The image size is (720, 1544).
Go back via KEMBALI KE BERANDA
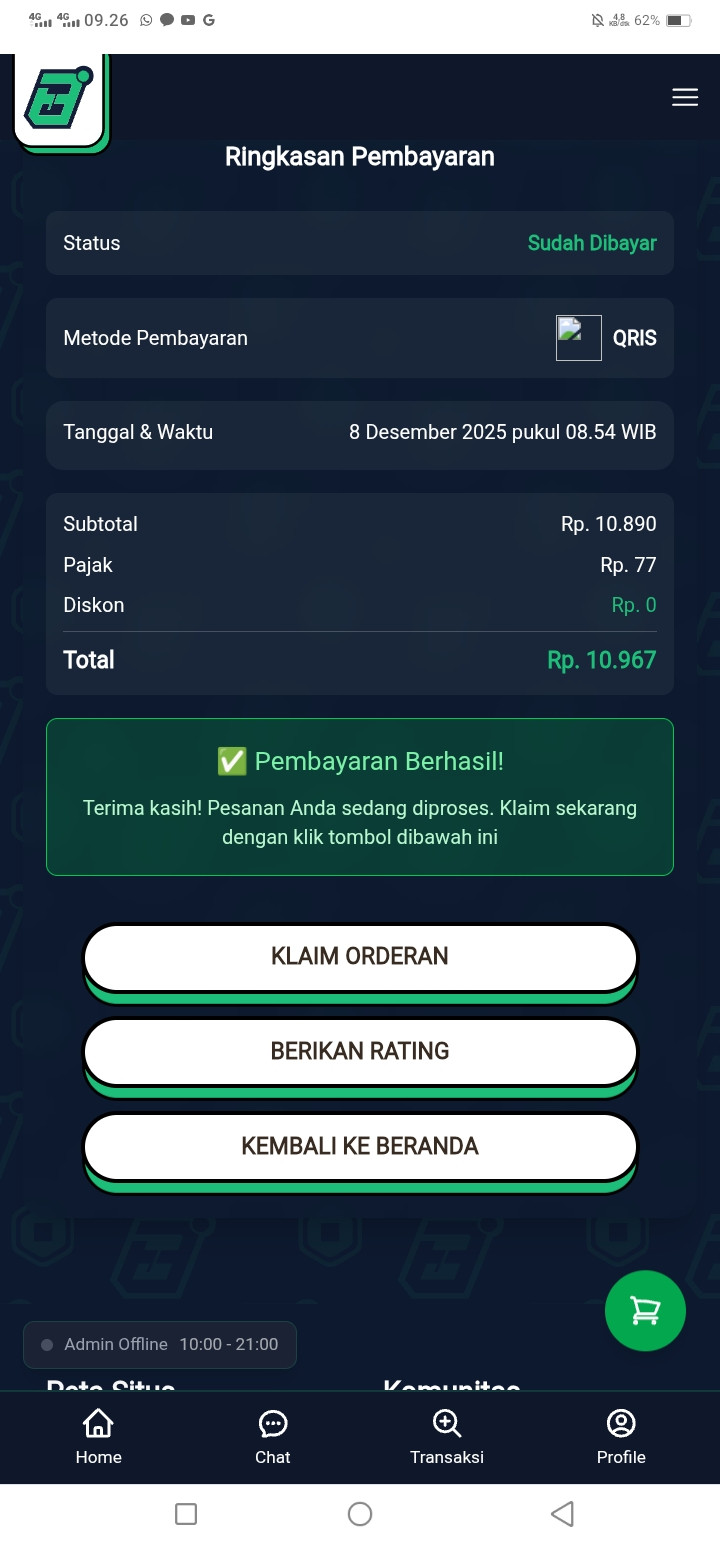tap(360, 1147)
